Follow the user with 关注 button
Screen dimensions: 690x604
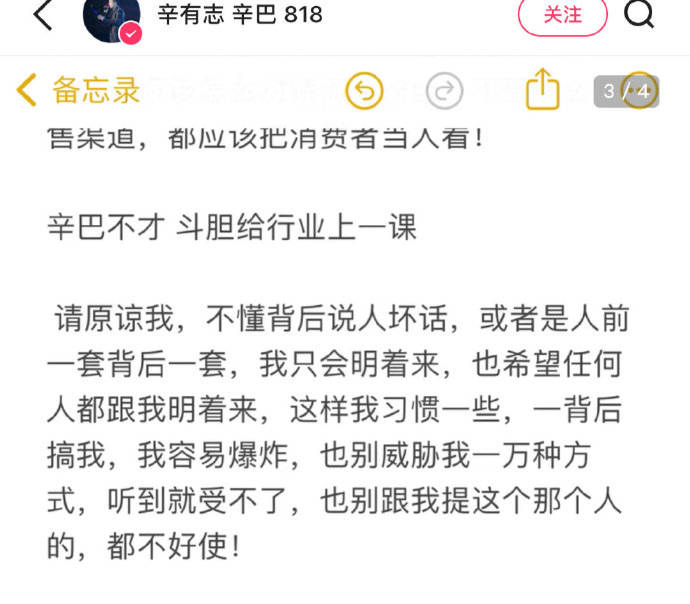point(562,15)
